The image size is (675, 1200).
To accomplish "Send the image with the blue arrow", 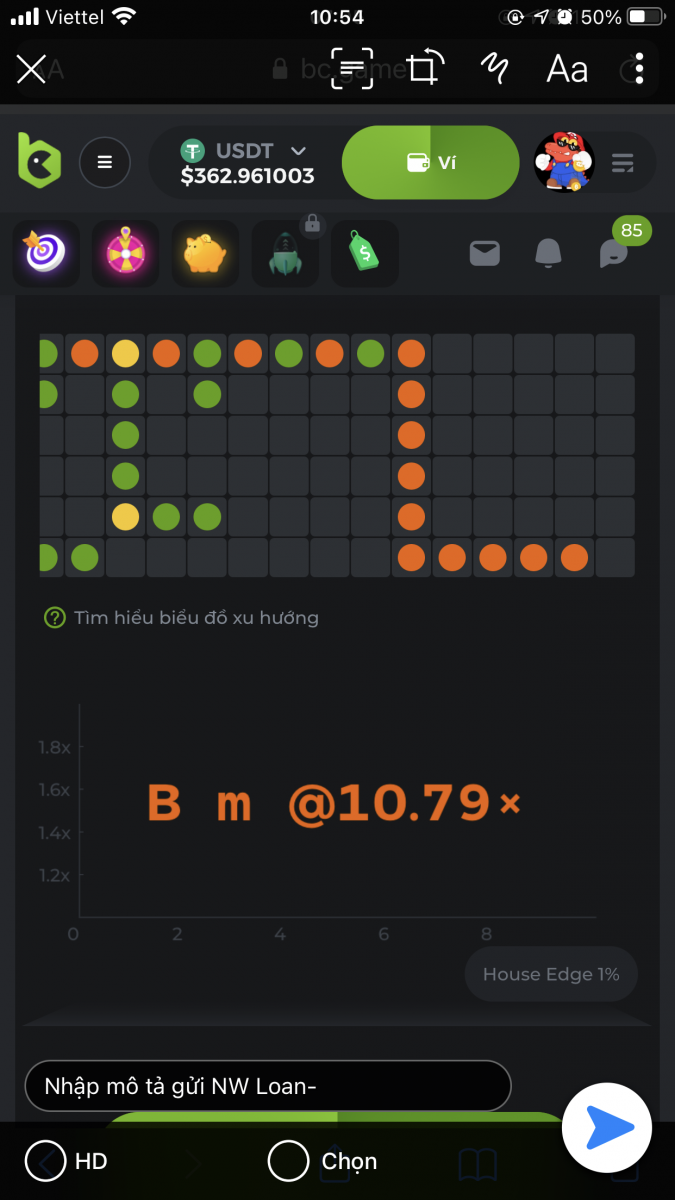I will [x=608, y=1128].
